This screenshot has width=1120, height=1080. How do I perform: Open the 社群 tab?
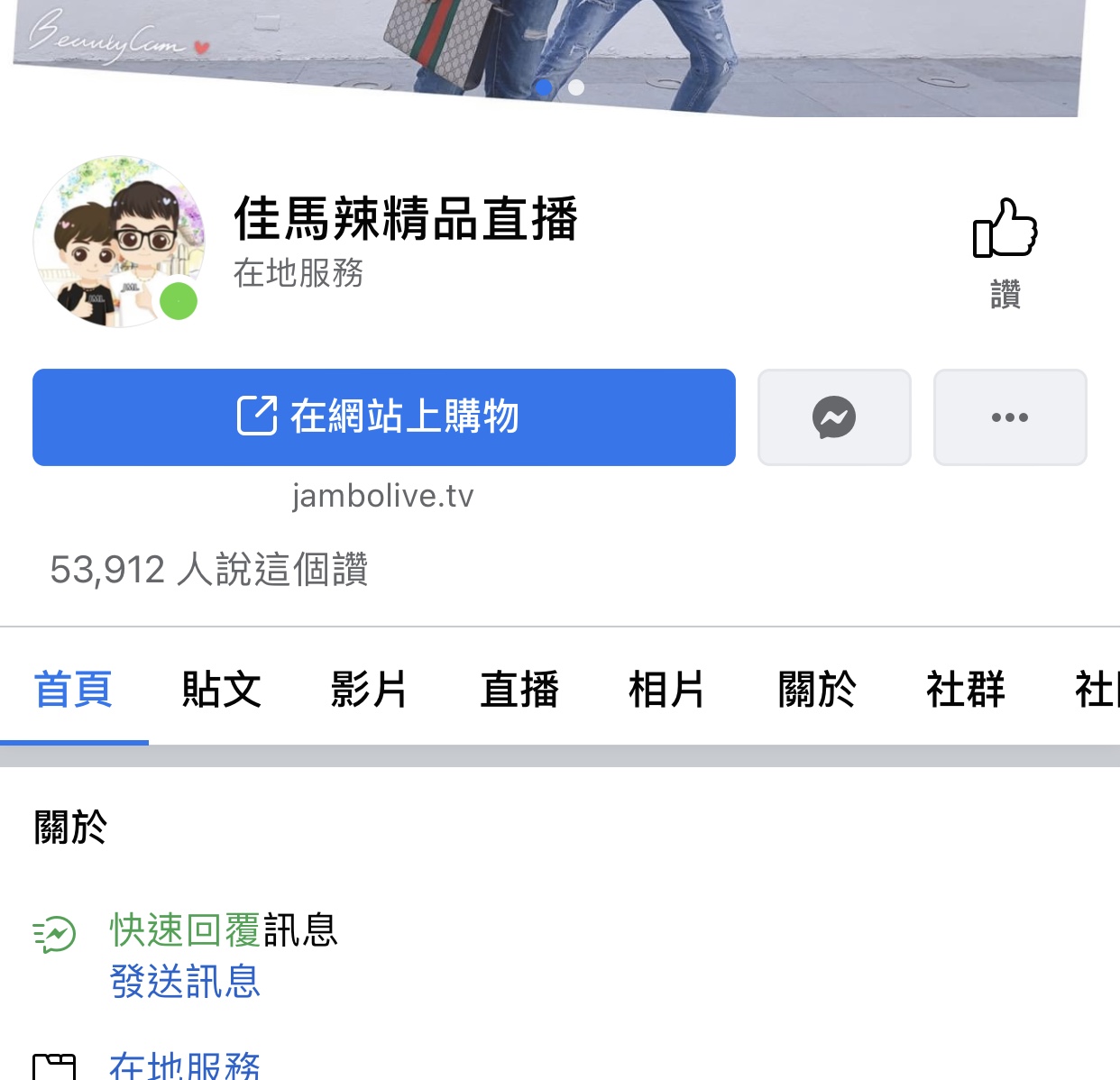point(965,691)
